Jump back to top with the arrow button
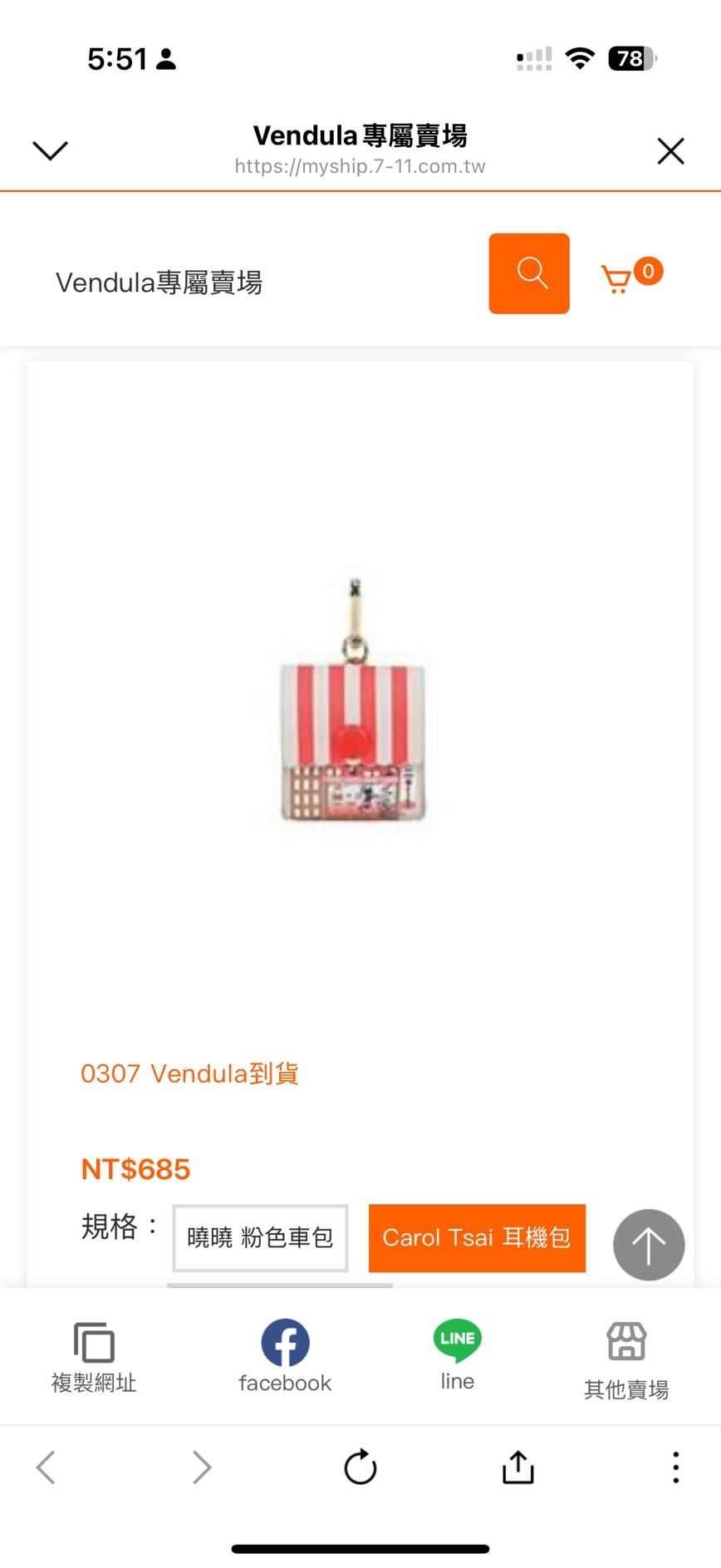Image resolution: width=721 pixels, height=1568 pixels. [x=649, y=1244]
